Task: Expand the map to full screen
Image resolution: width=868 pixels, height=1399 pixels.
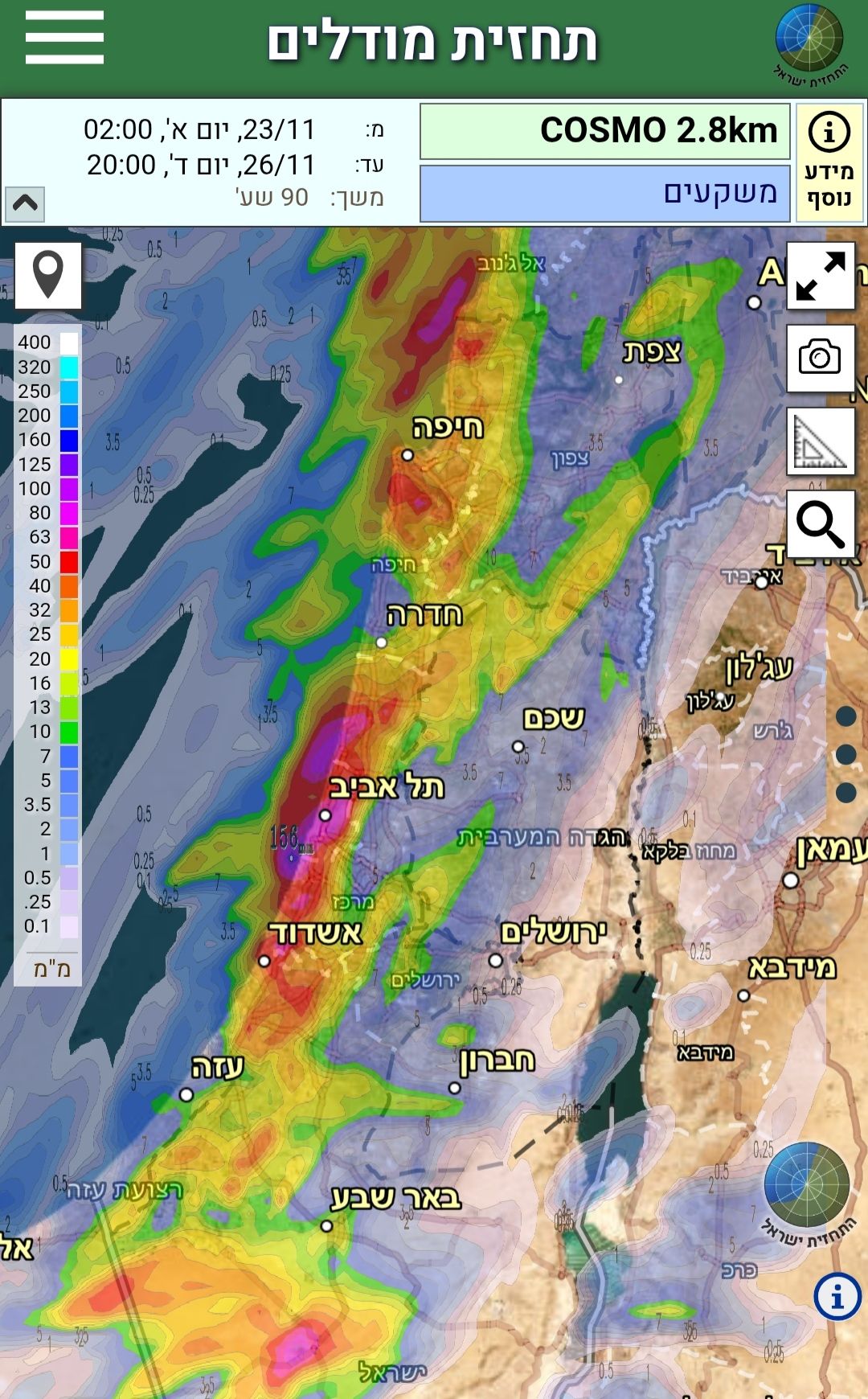Action: pos(820,276)
